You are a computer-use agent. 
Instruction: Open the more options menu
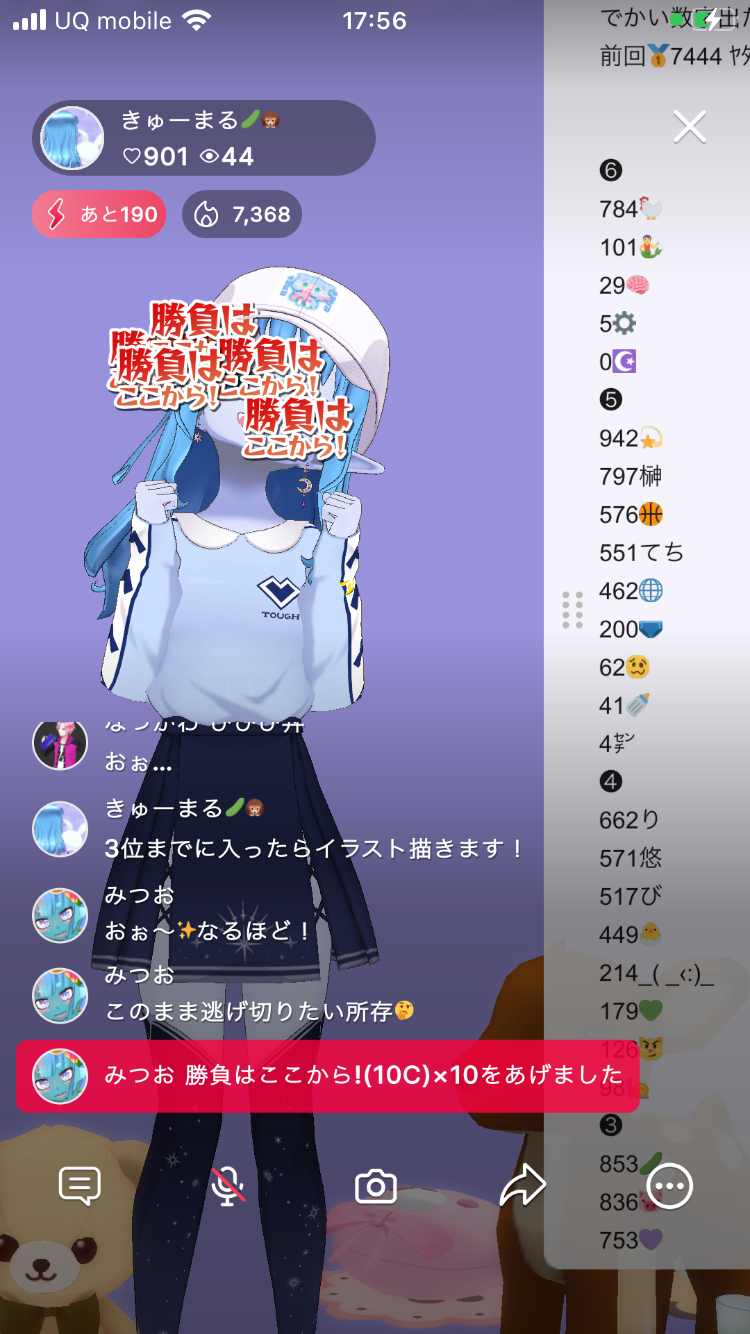tap(669, 1187)
